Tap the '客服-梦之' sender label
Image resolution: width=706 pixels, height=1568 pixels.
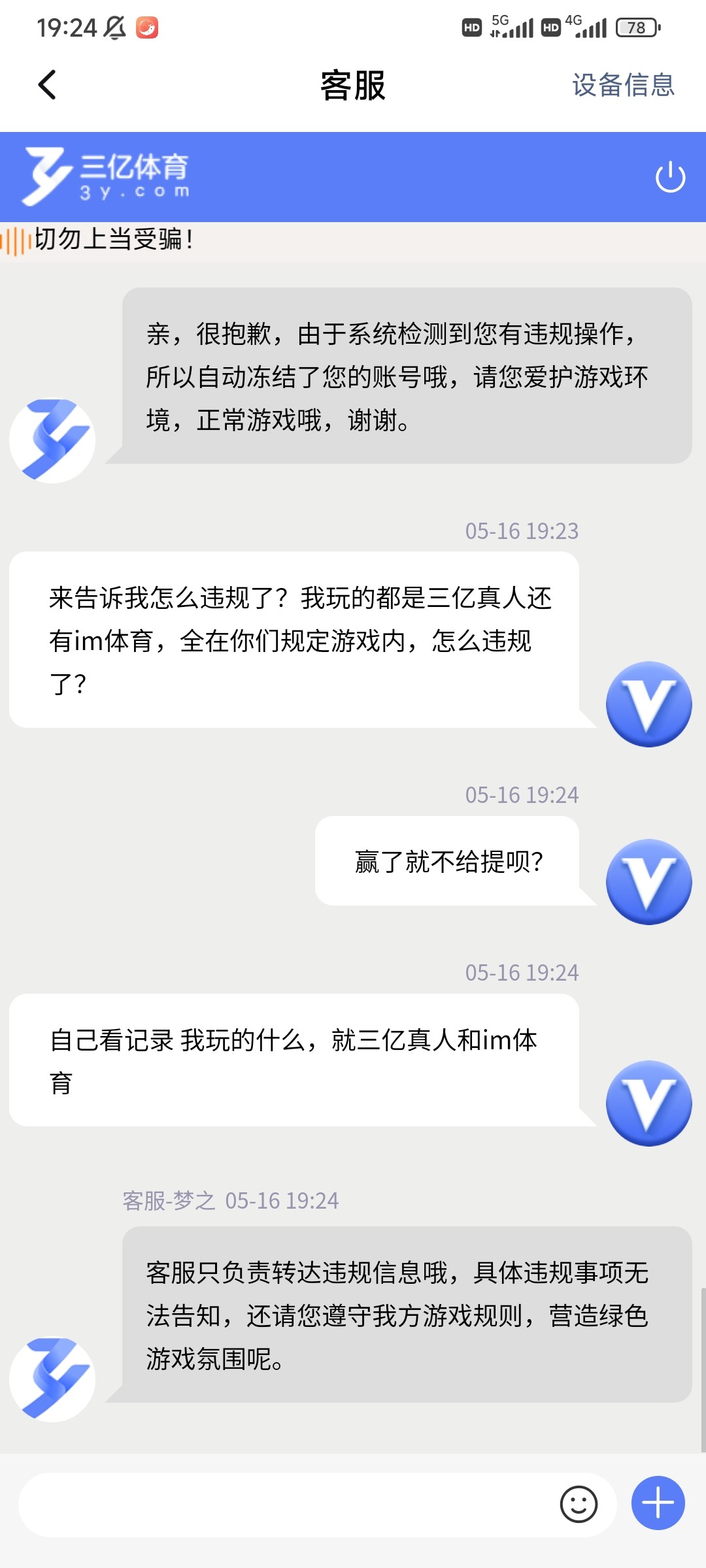[168, 1200]
